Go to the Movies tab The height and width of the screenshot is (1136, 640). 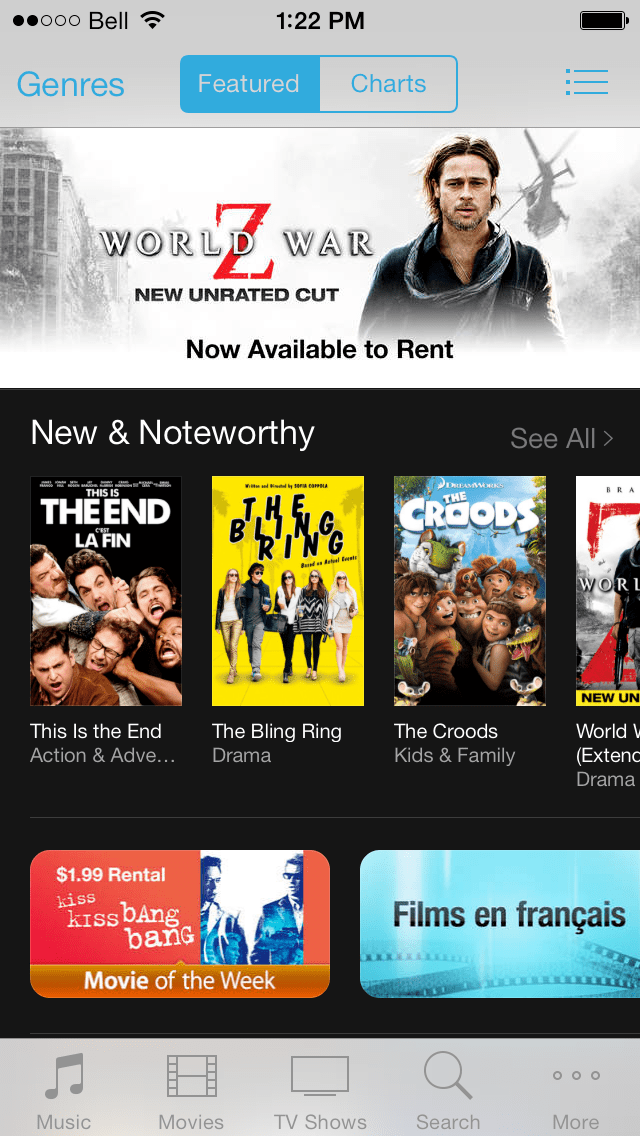[191, 1090]
